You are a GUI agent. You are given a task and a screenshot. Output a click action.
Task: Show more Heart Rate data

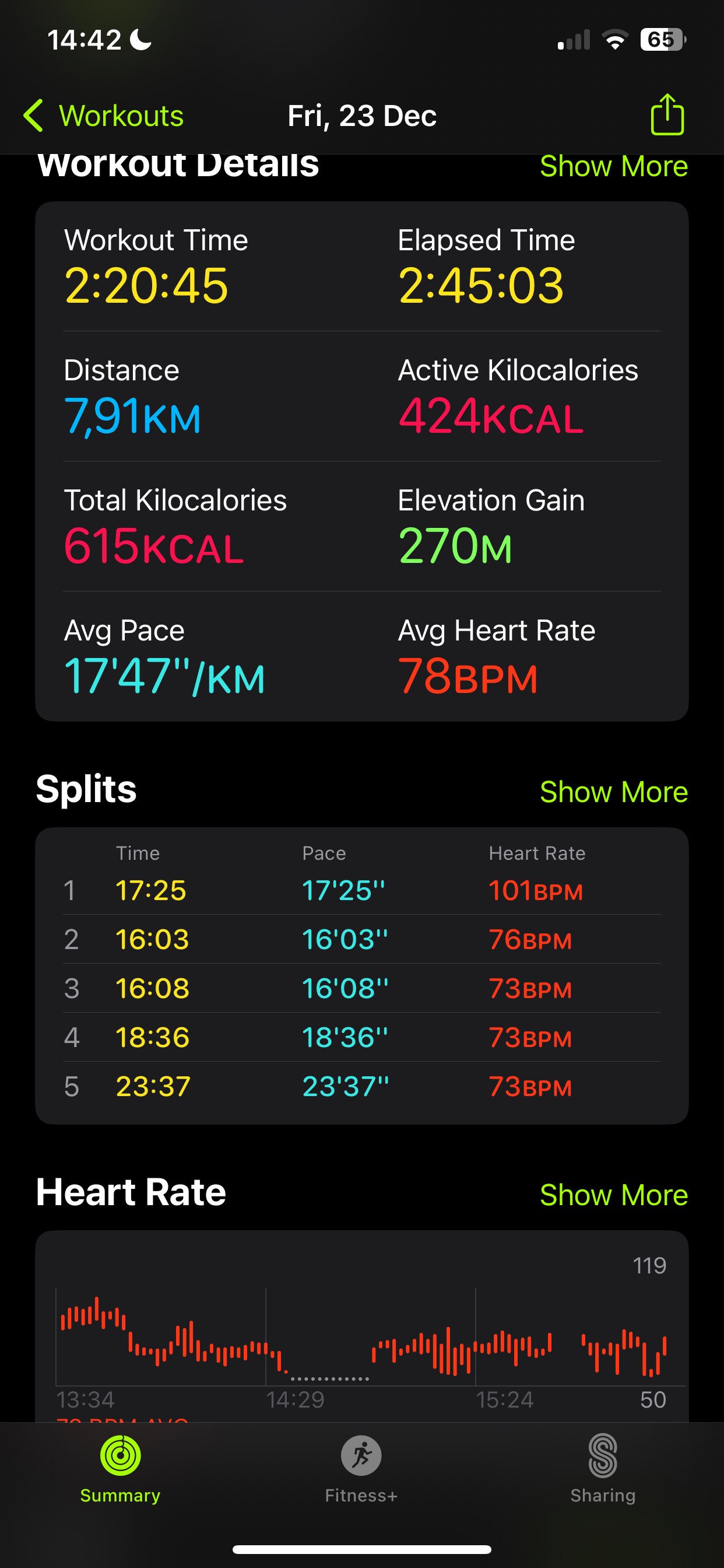coord(613,1195)
